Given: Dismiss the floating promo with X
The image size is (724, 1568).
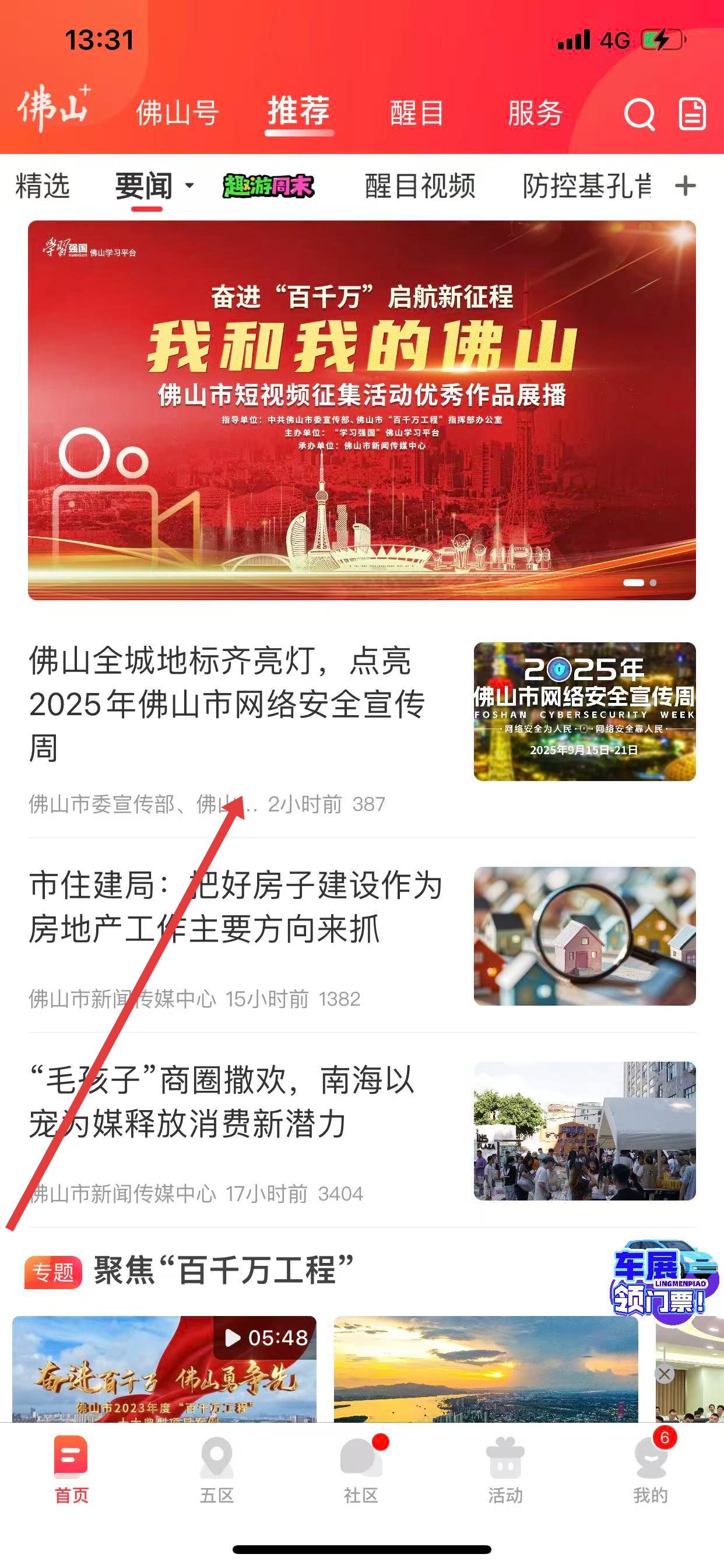Looking at the screenshot, I should 665,1374.
